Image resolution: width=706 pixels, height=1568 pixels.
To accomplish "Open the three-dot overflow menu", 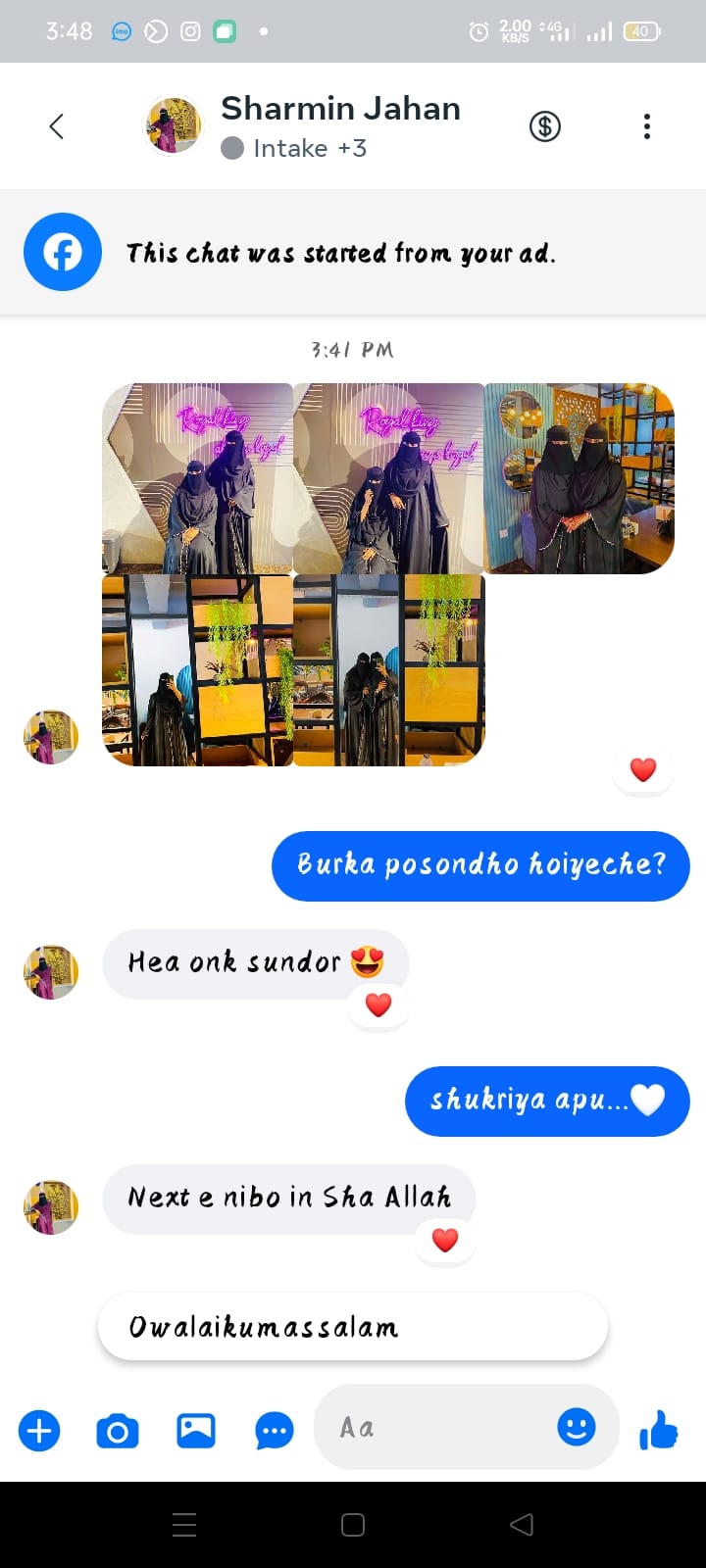I will pos(647,126).
